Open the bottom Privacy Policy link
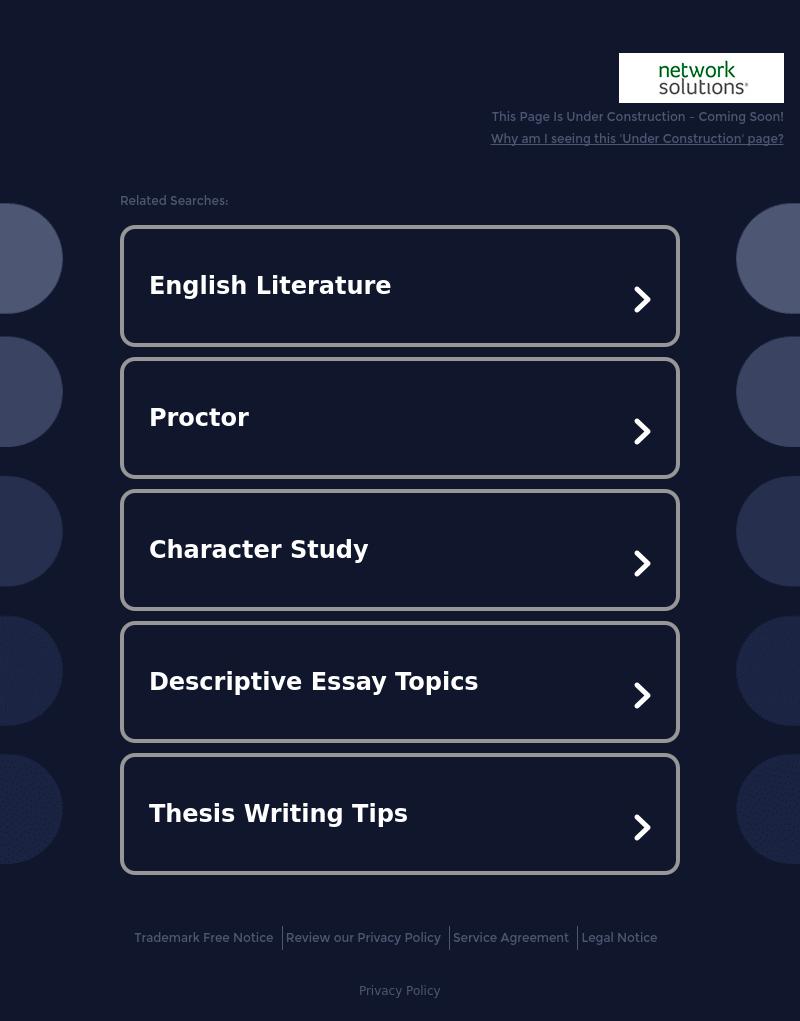 coord(399,991)
